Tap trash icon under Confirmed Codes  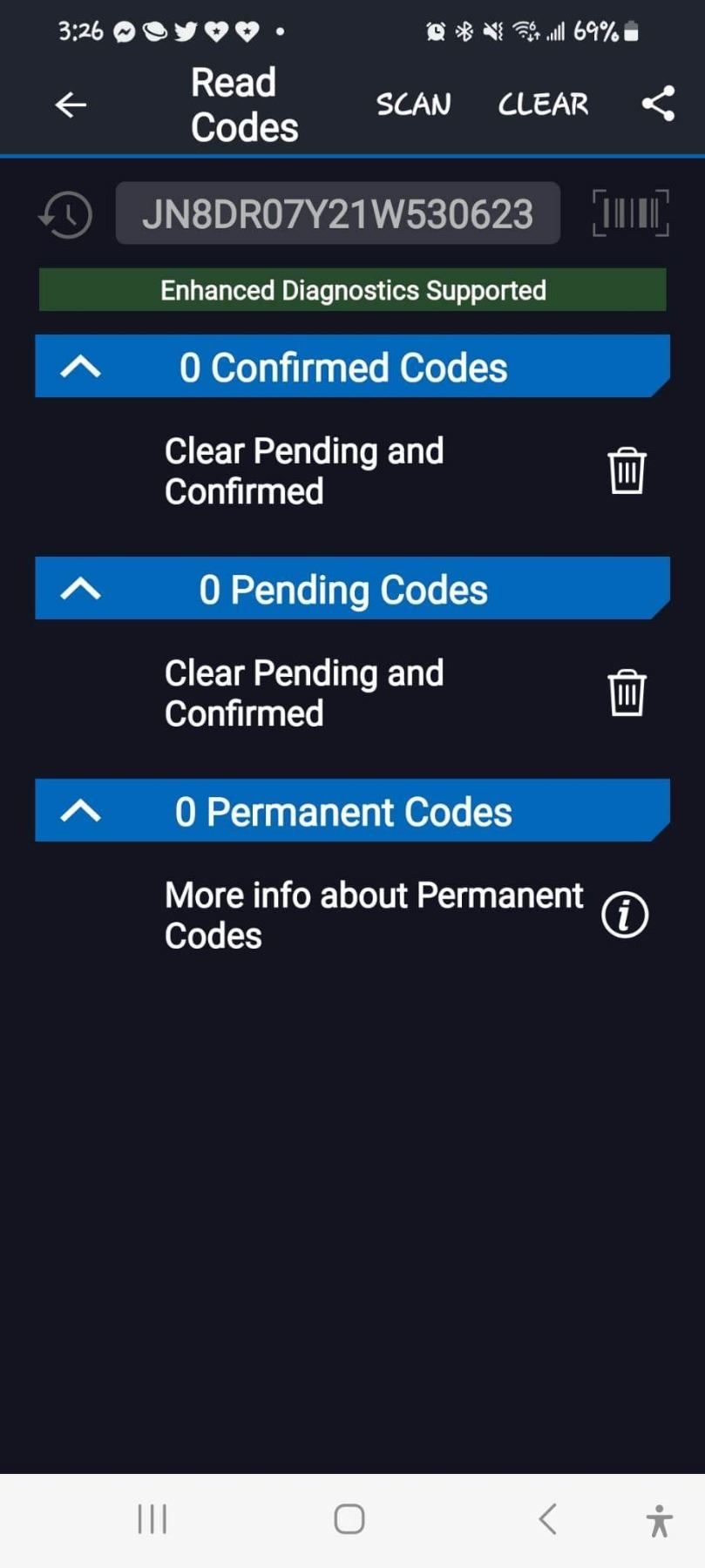pos(627,471)
